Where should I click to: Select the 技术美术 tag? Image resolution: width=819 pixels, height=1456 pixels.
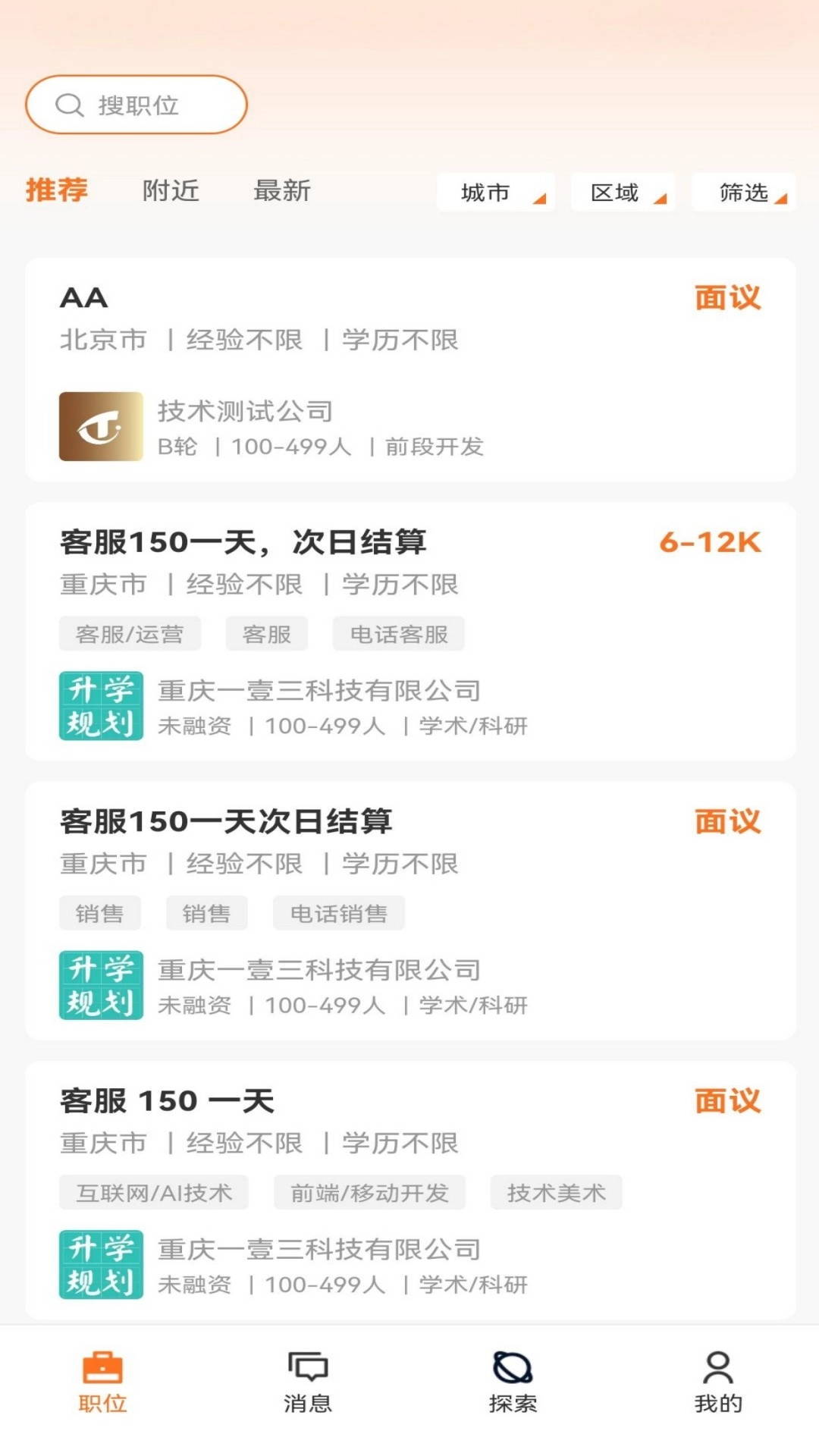tap(557, 1192)
